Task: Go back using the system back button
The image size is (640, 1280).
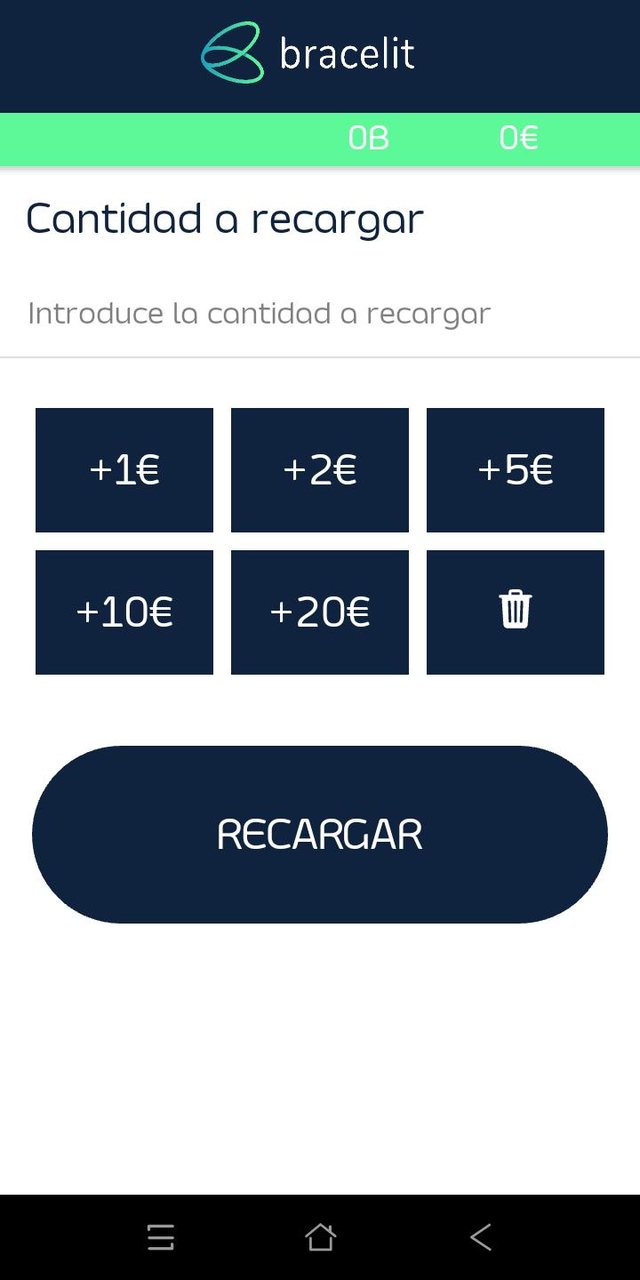Action: 480,1237
